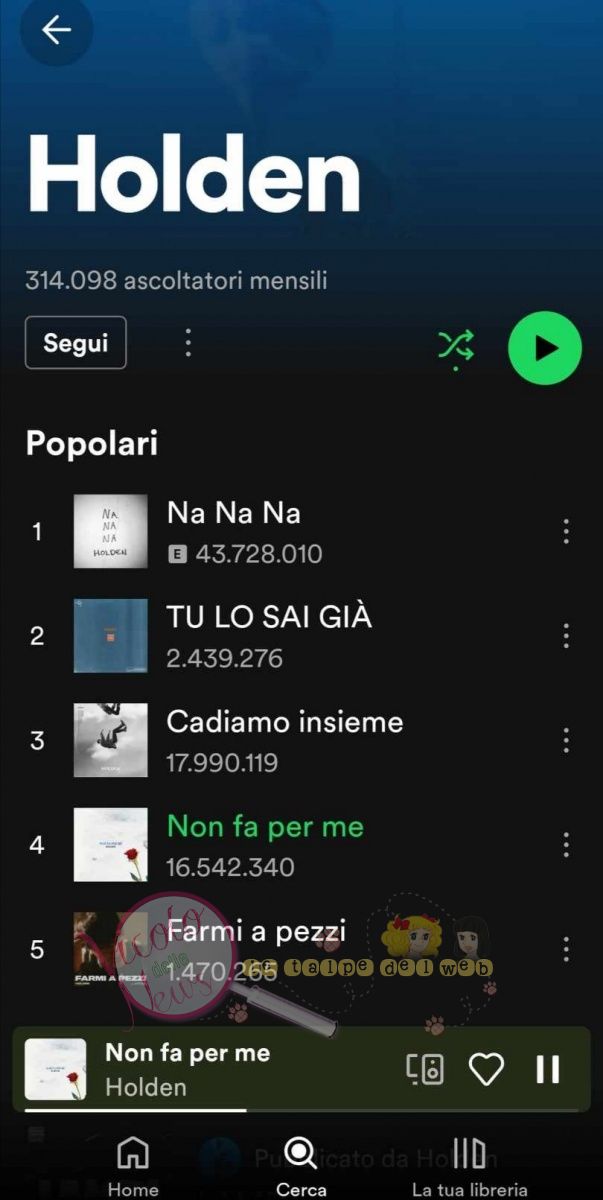This screenshot has width=603, height=1200.
Task: Play the song Na Na Na
Action: [233, 514]
